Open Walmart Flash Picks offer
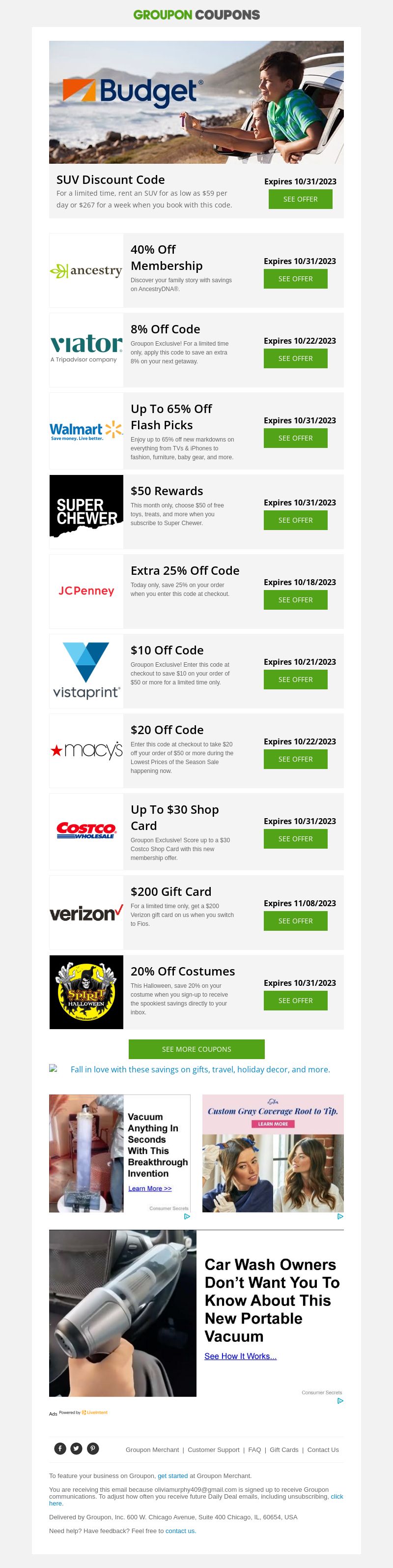Screen dimensions: 393x1568 (295, 438)
